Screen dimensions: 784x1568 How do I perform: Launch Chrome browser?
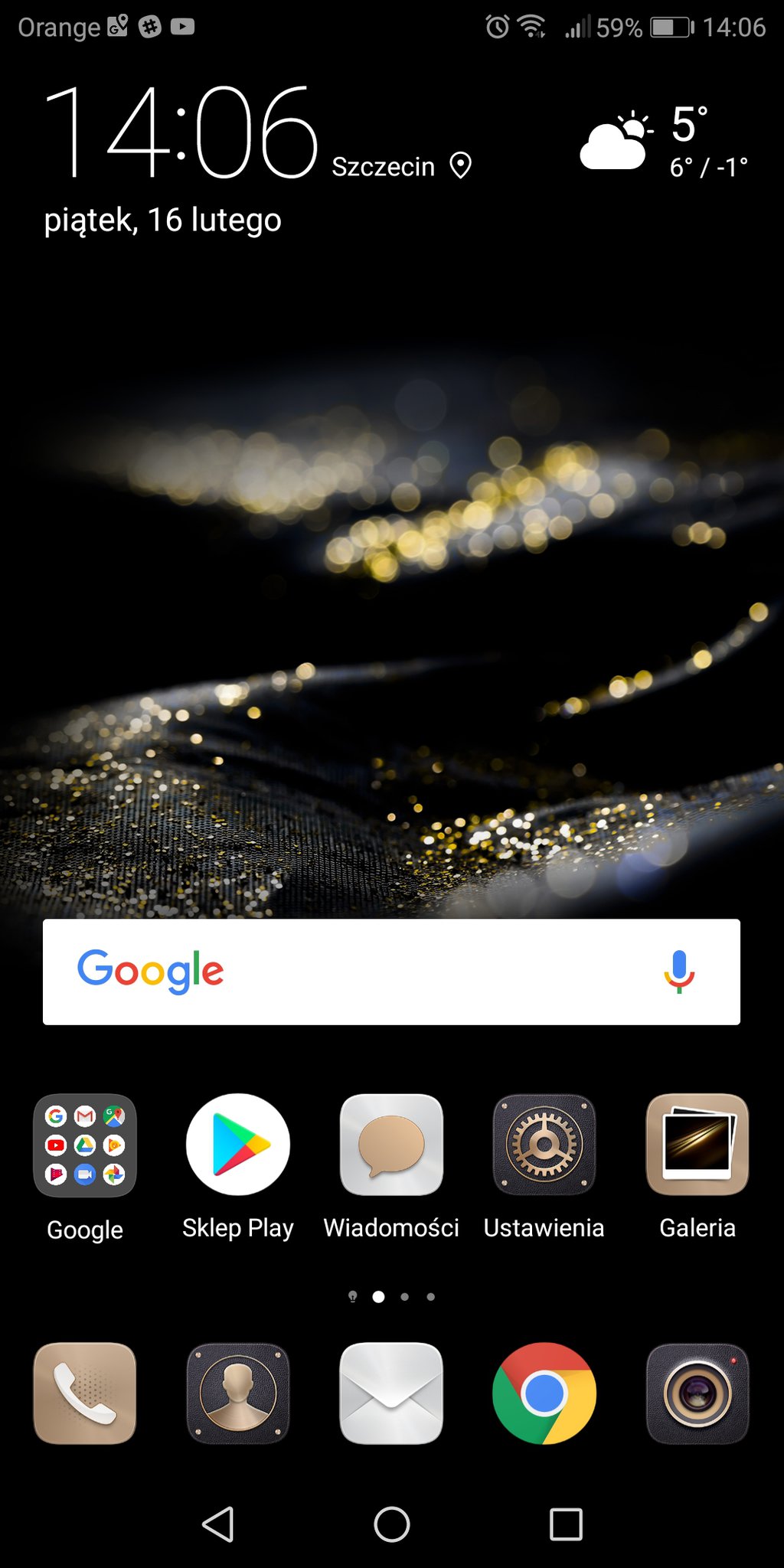[544, 1393]
